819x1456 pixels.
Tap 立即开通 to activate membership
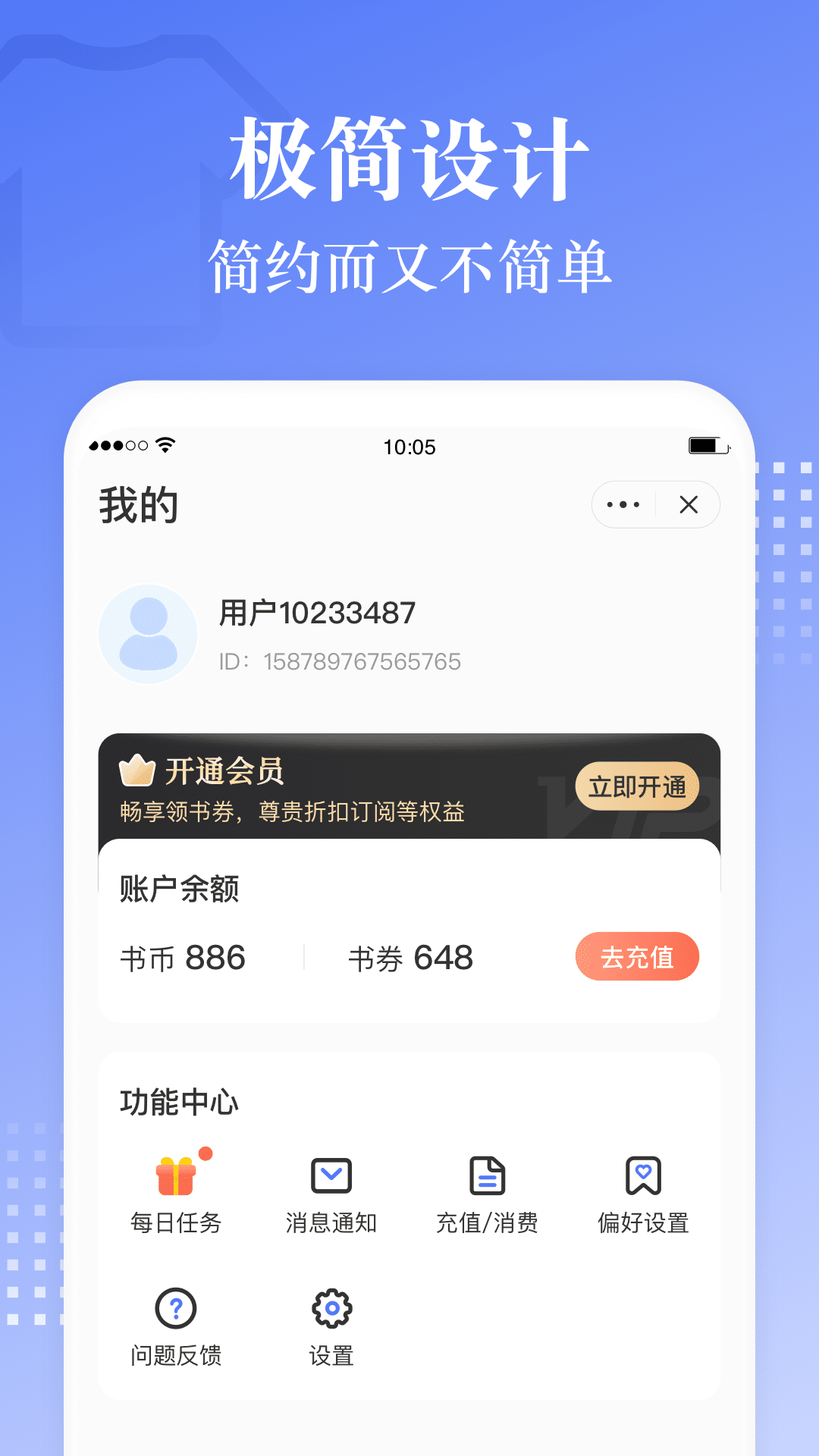638,786
